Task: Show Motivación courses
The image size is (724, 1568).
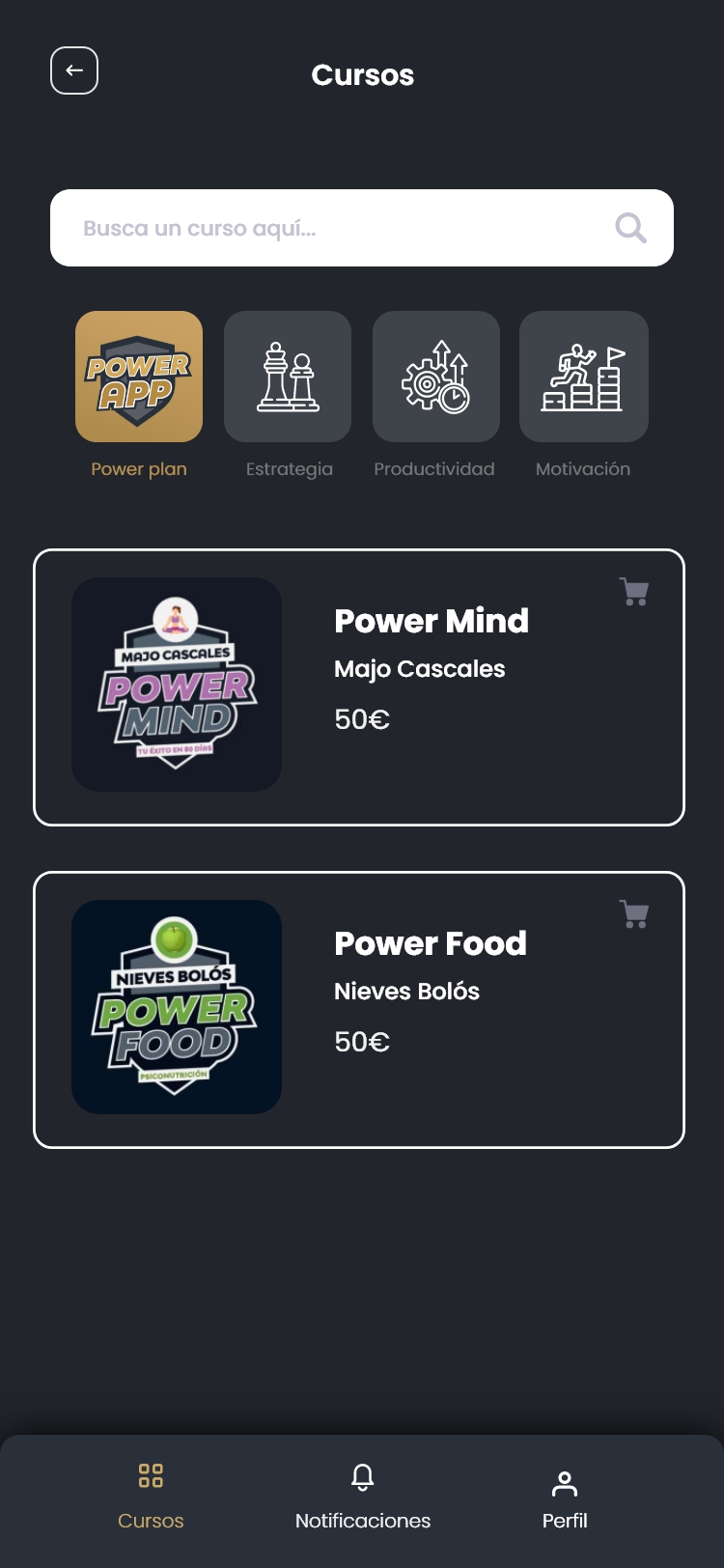Action: pos(583,377)
